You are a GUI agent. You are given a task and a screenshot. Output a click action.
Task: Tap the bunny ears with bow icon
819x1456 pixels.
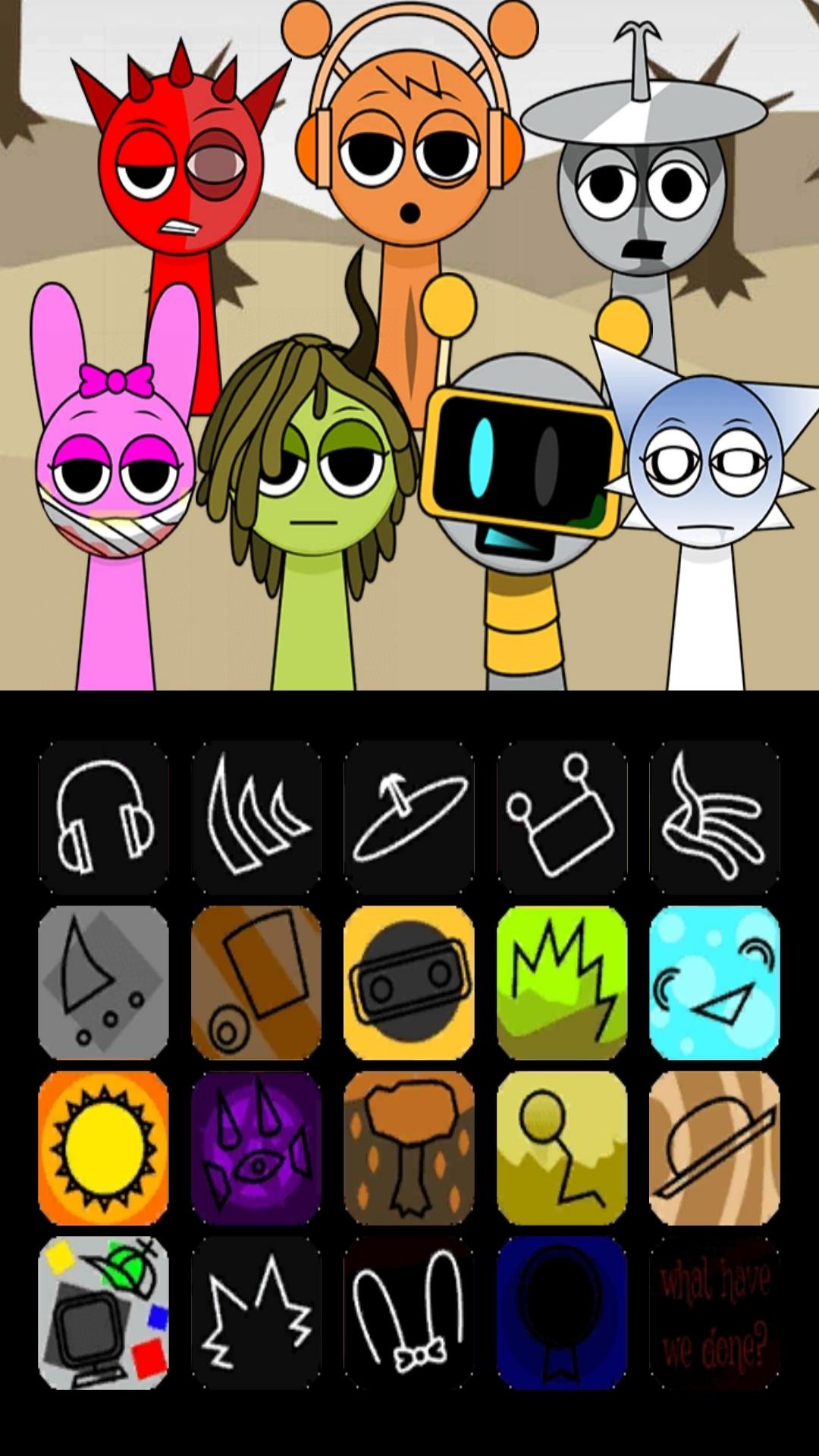click(x=409, y=1313)
